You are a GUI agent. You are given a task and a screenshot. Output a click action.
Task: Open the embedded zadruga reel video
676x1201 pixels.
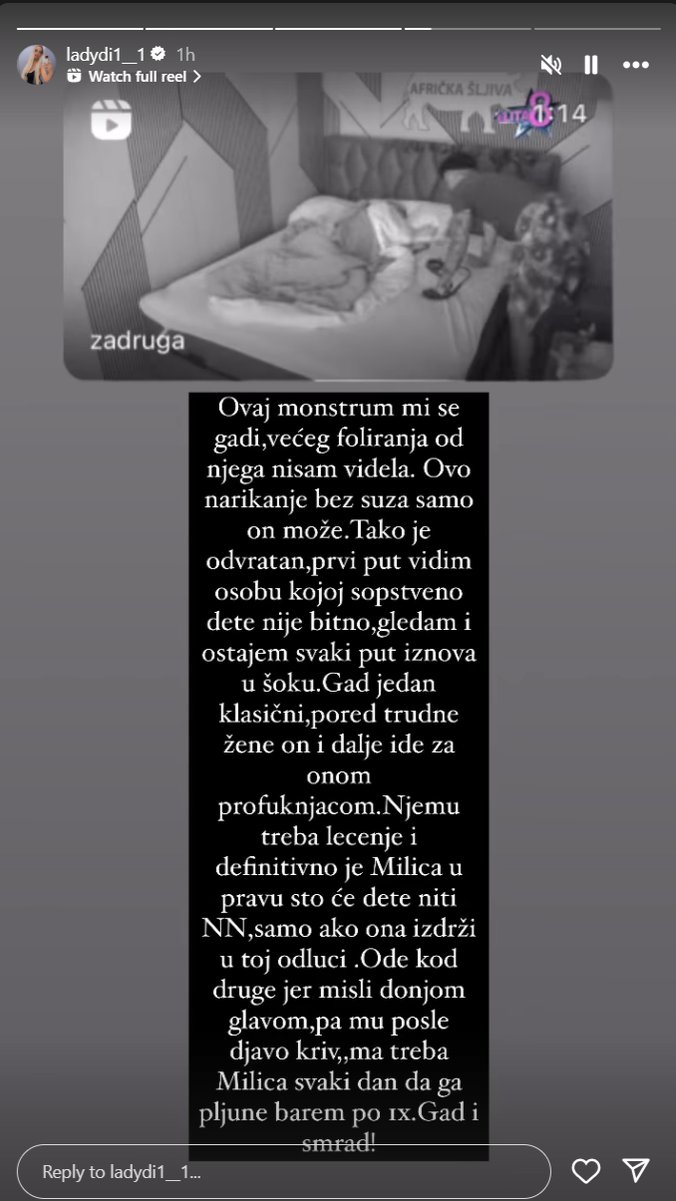pos(337,227)
